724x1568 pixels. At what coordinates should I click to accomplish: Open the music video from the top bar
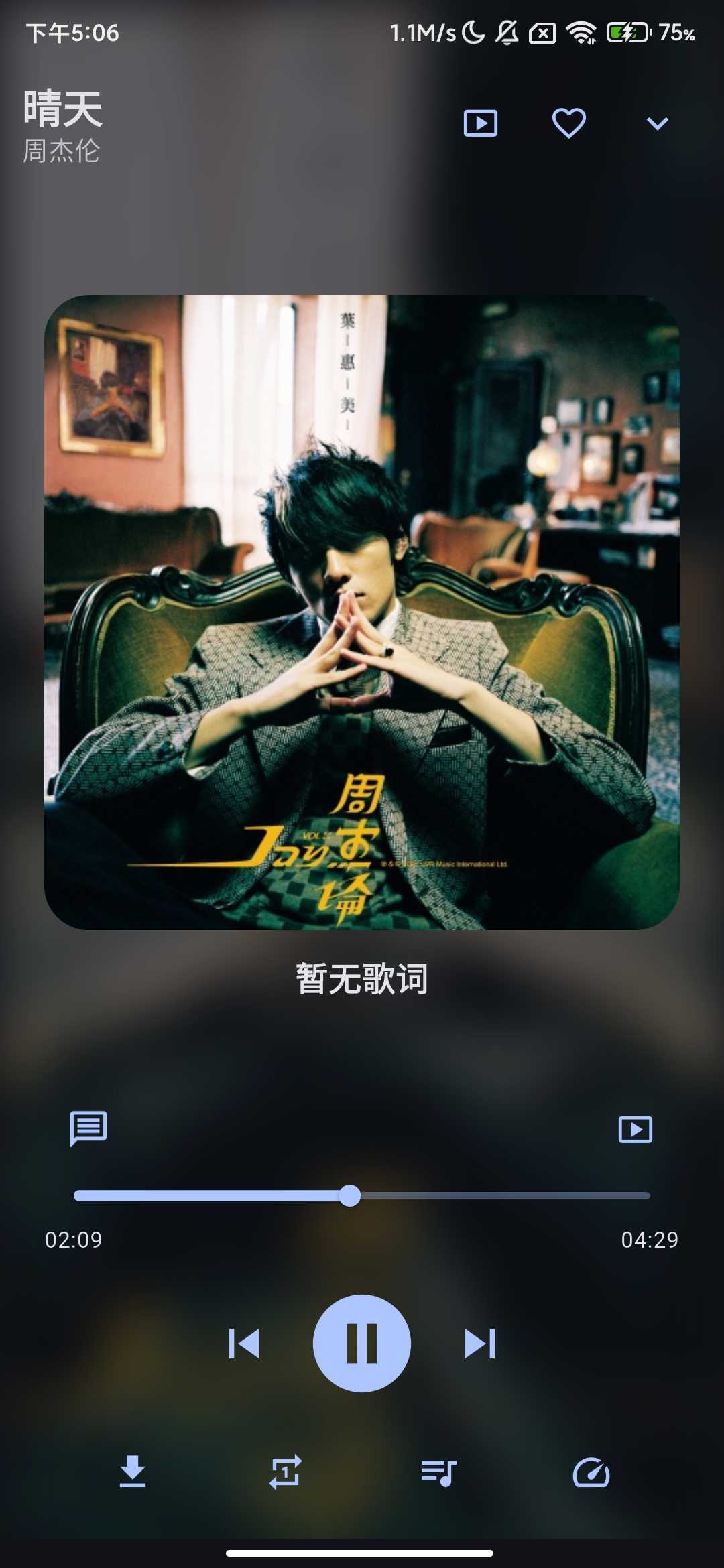tap(481, 123)
